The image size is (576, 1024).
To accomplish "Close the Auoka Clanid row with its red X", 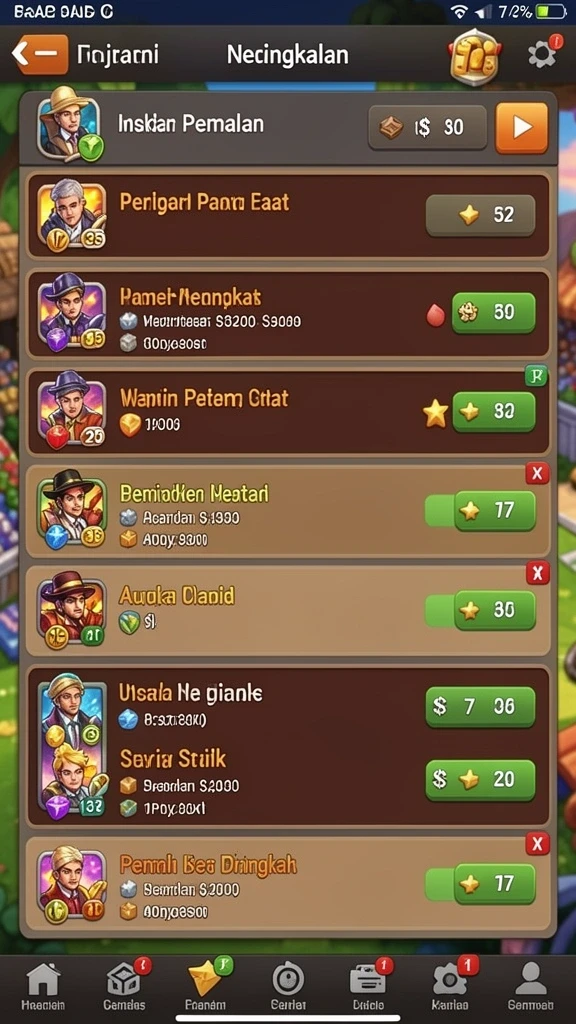I will (537, 573).
